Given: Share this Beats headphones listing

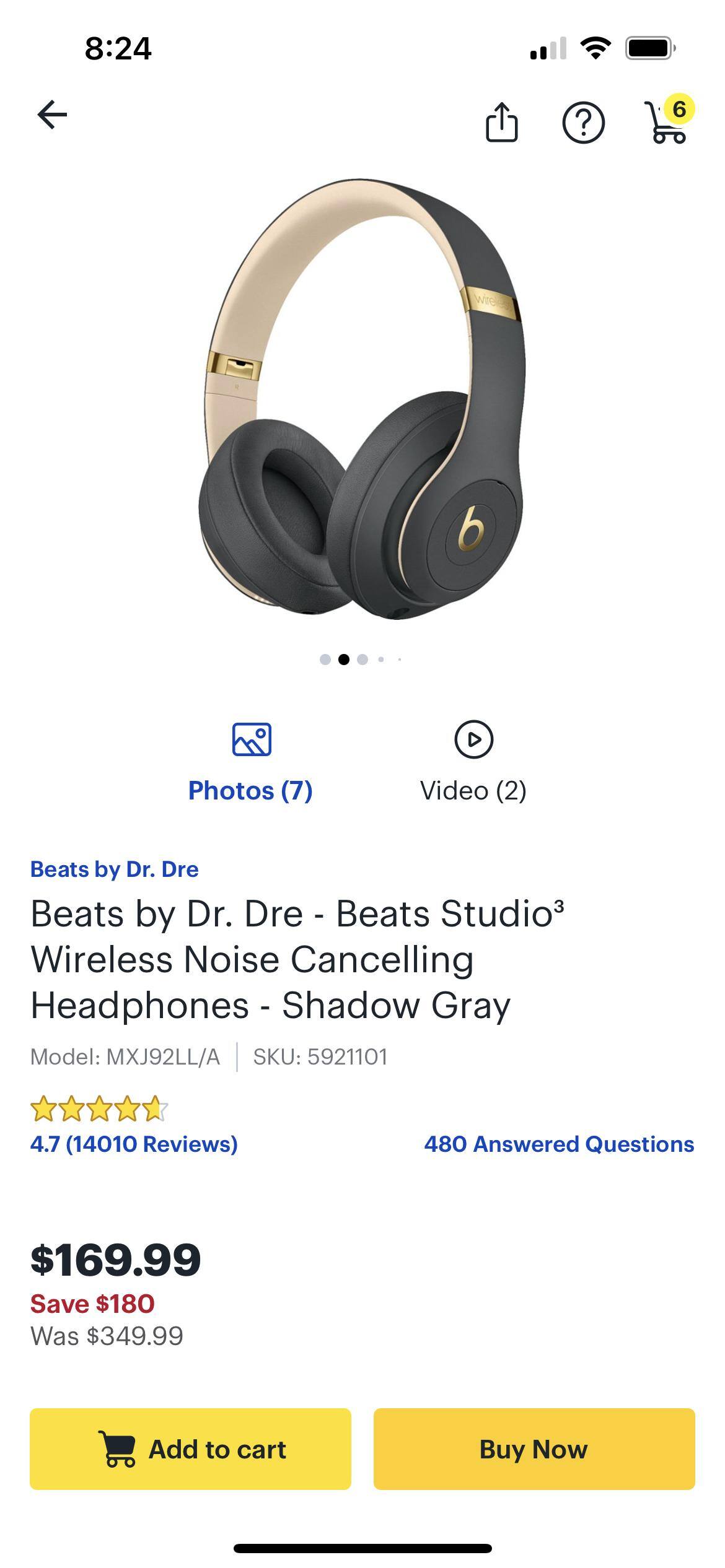Looking at the screenshot, I should click(501, 122).
